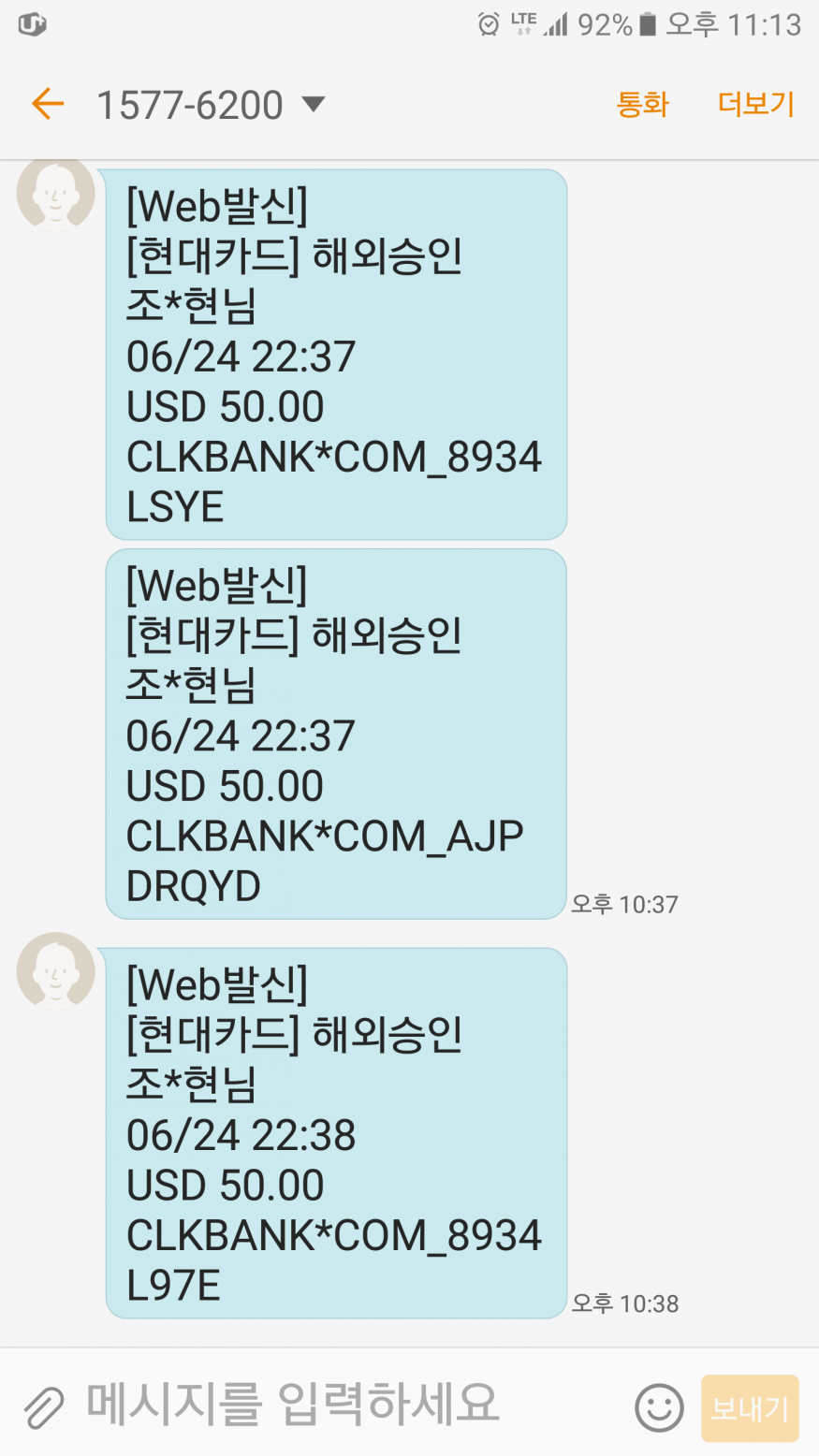
Task: Tap the sender avatar beside the 22:38 message
Action: [x=56, y=970]
